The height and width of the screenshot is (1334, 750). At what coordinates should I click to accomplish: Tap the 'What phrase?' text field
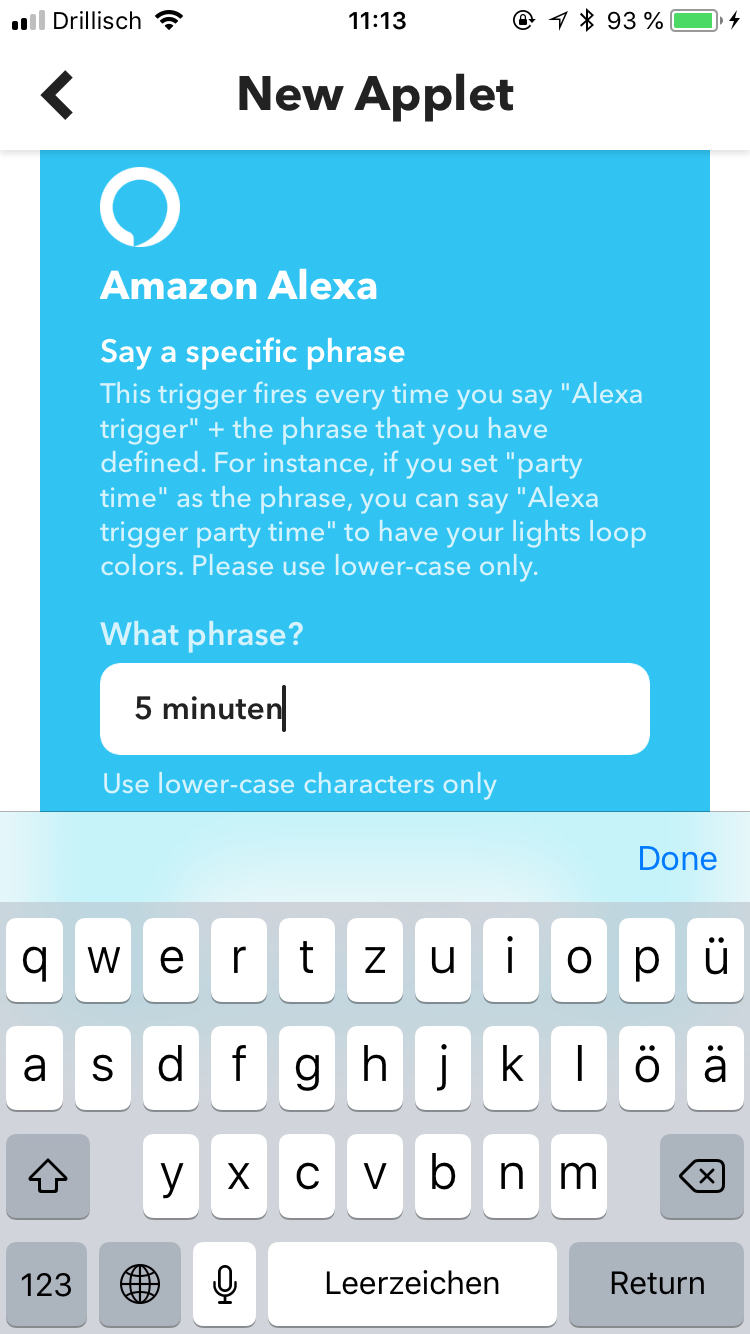[x=374, y=709]
